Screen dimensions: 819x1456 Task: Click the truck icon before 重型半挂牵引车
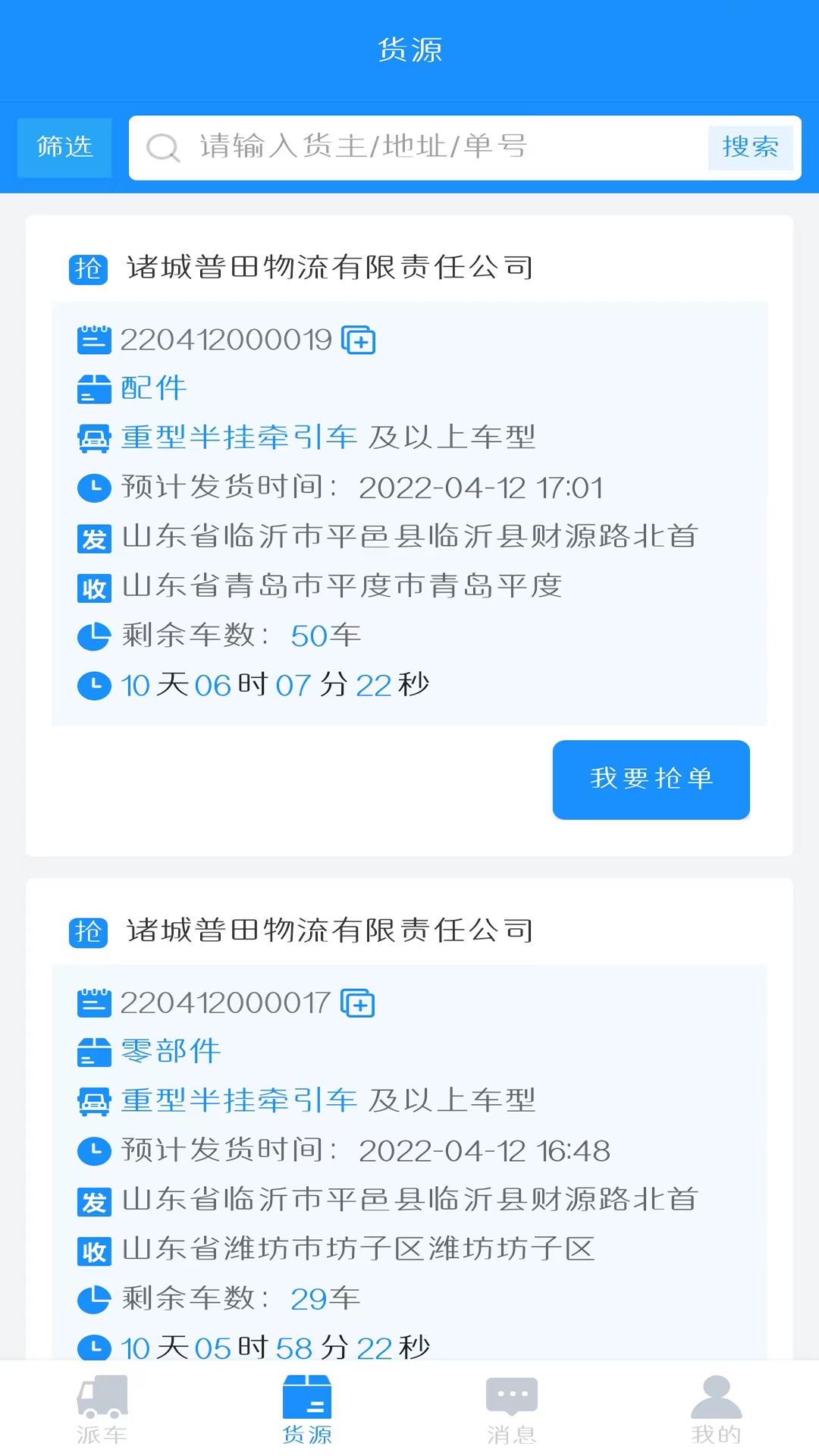(93, 438)
